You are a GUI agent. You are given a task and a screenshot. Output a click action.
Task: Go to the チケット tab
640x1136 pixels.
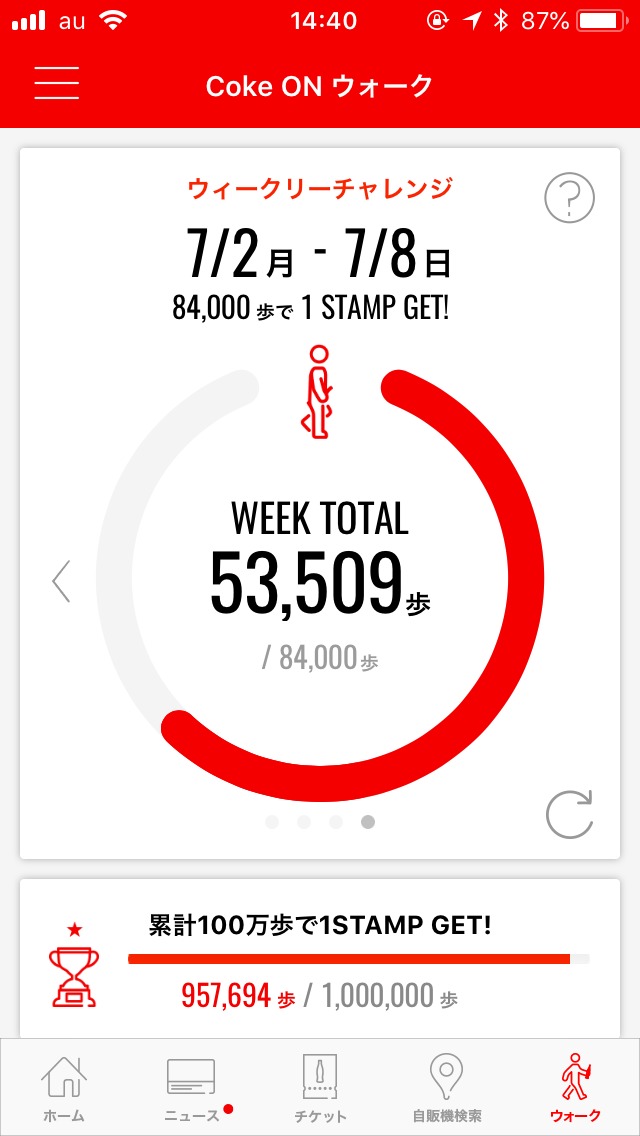pos(320,1089)
